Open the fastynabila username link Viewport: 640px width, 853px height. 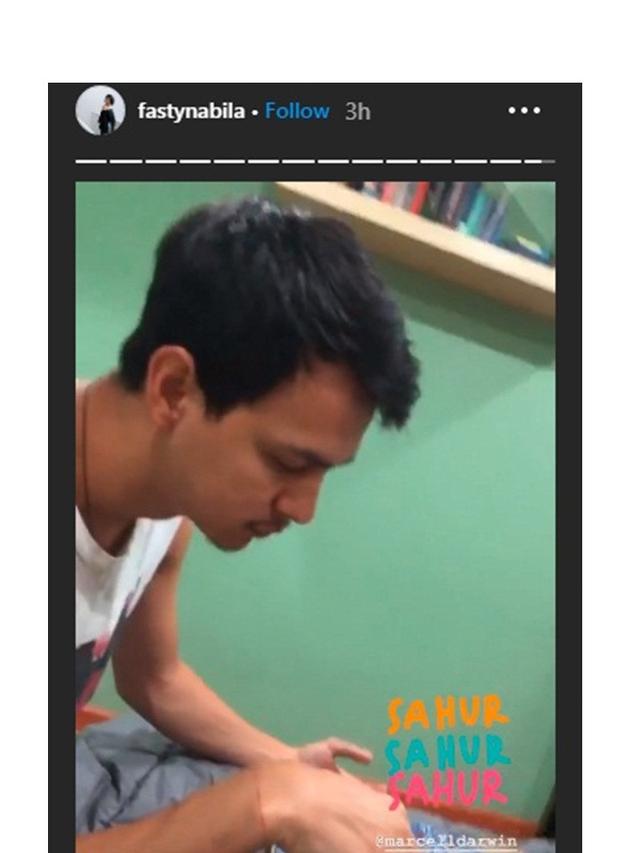[x=191, y=111]
